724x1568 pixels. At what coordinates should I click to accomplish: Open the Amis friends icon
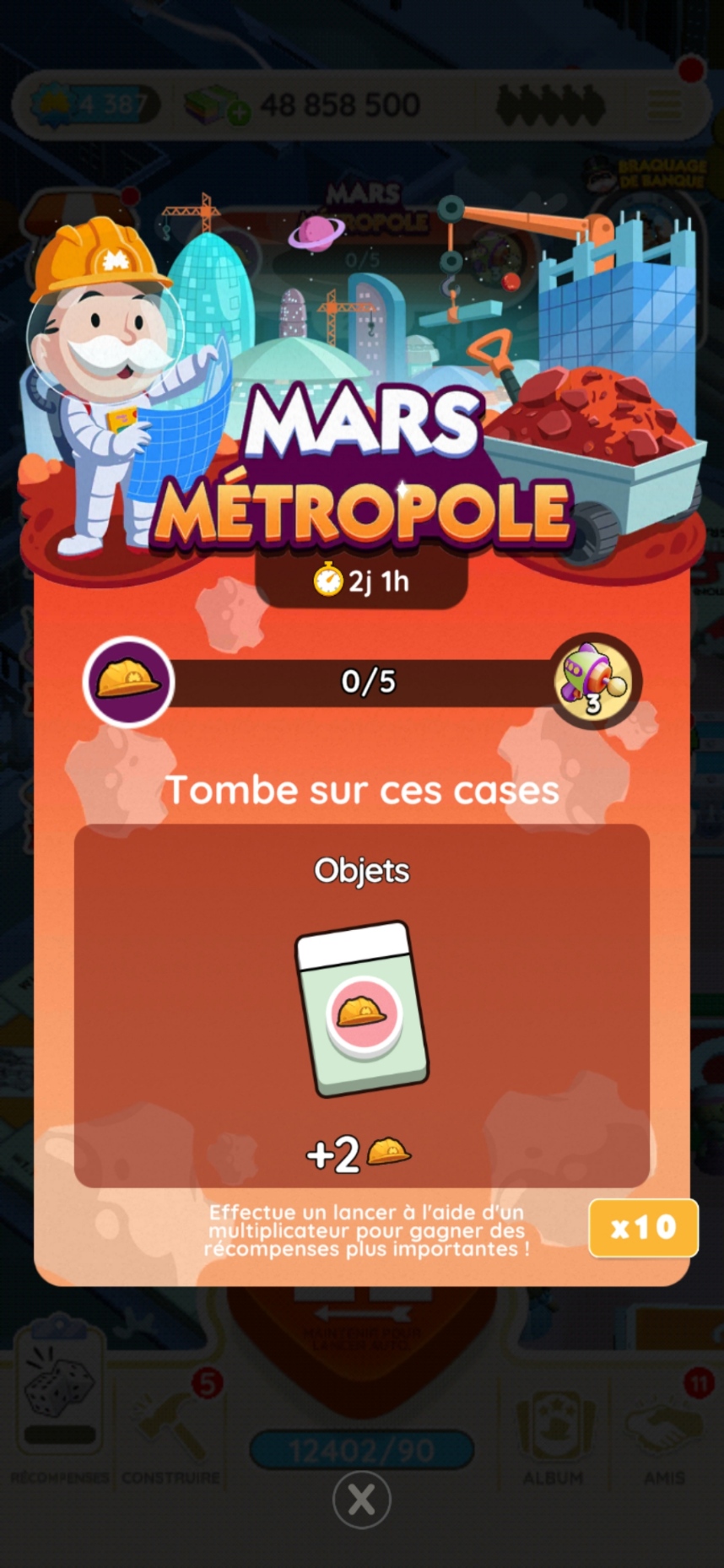click(665, 1426)
